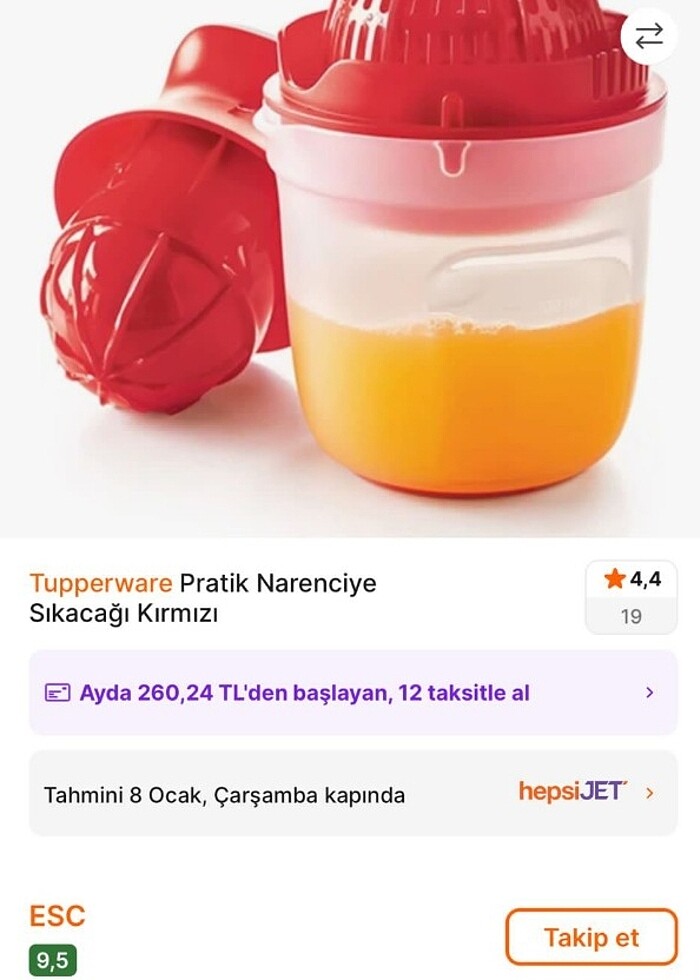Screen dimensions: 700x980
Task: Open hepsiJET delivery estimate details
Action: pos(353,794)
